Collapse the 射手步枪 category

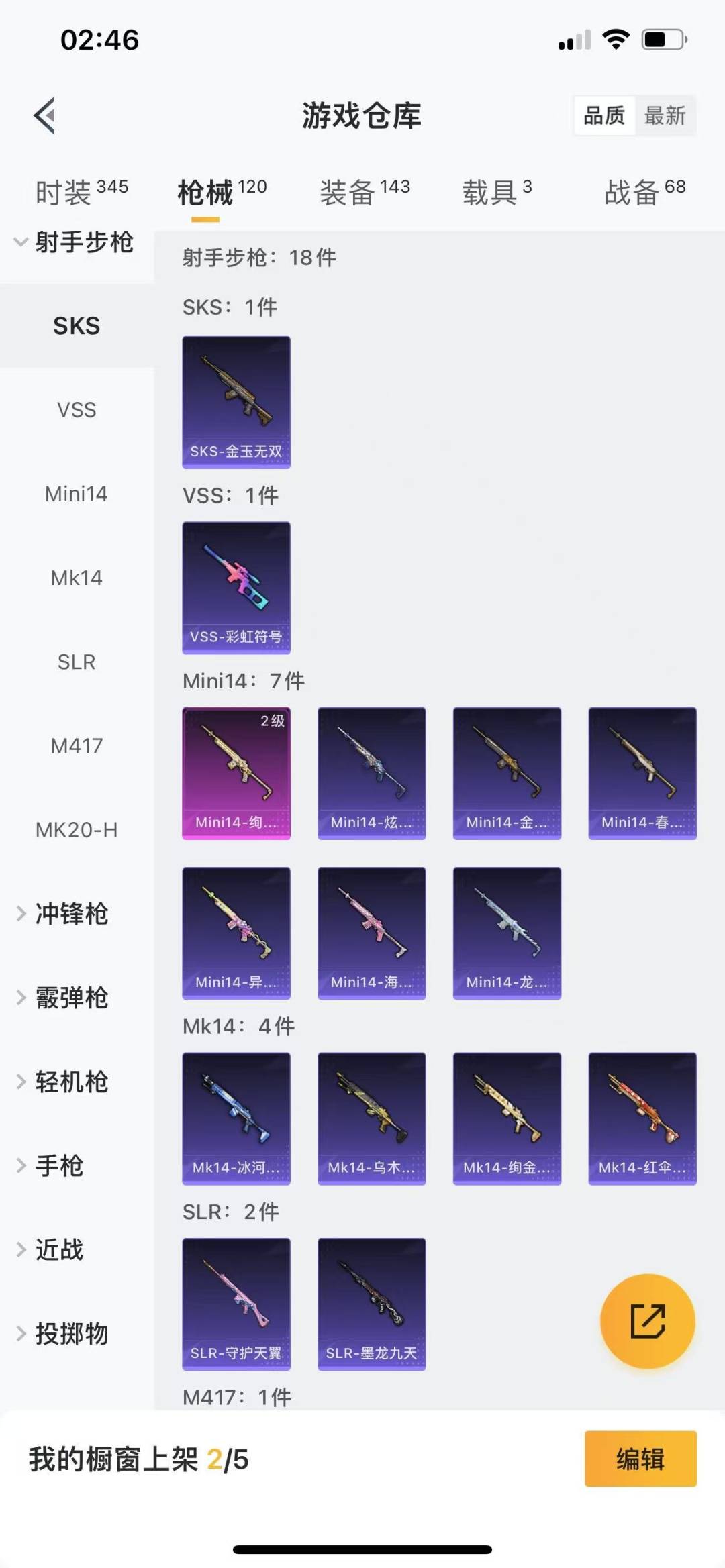click(x=75, y=242)
